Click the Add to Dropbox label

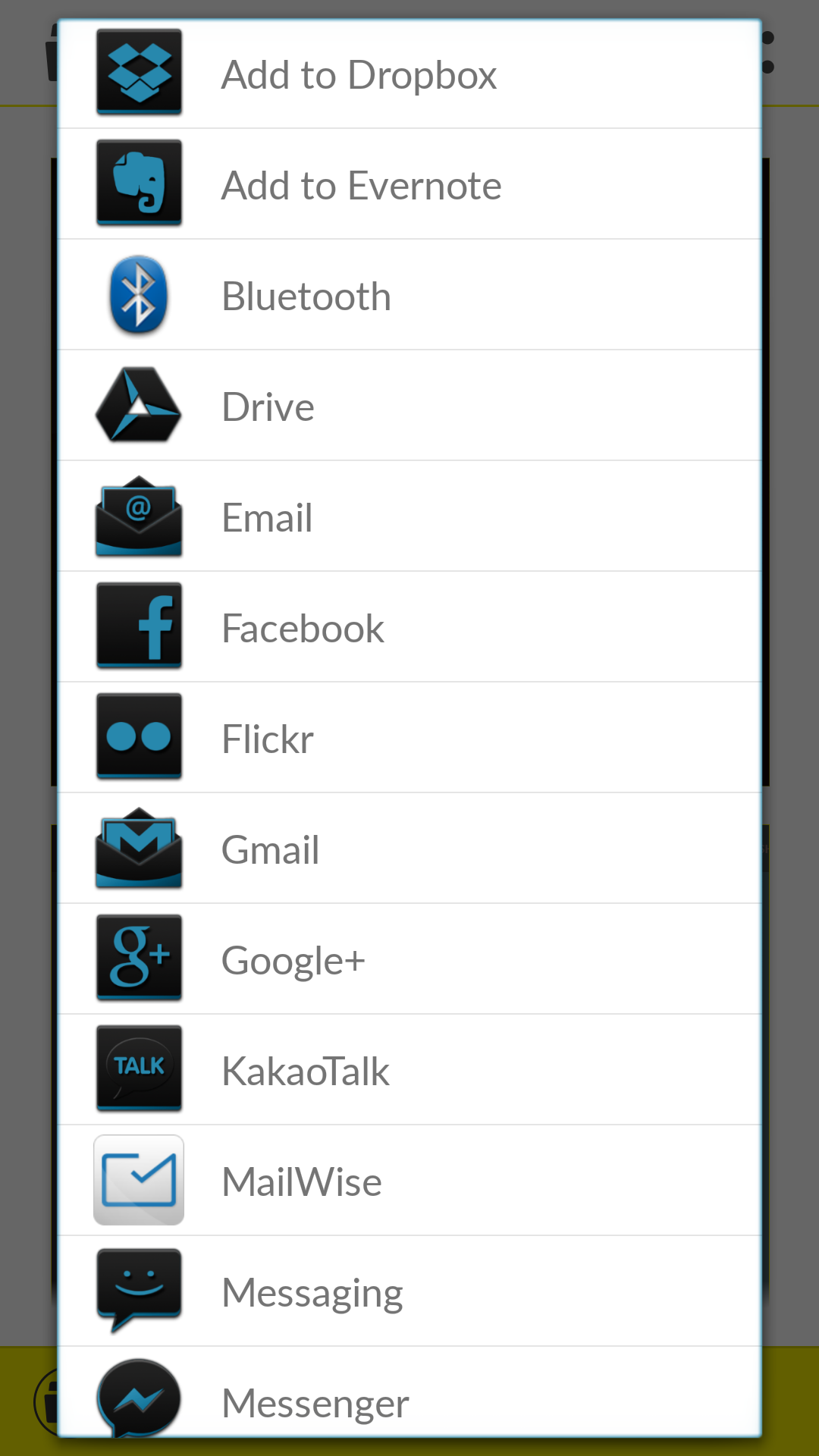[358, 74]
